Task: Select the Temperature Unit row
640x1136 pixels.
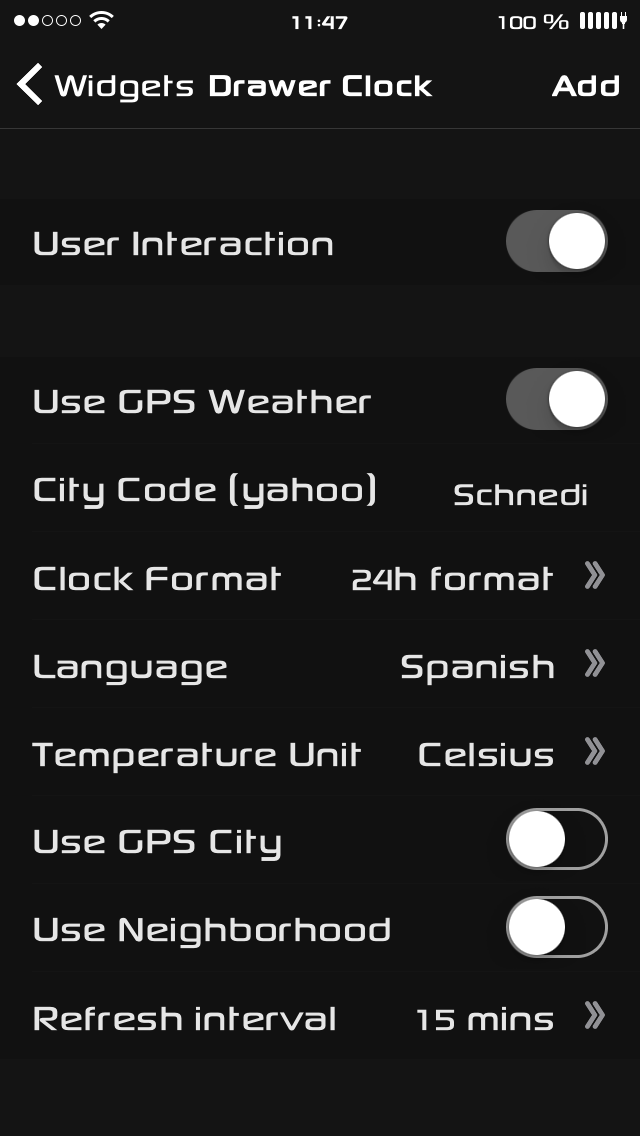Action: 320,754
